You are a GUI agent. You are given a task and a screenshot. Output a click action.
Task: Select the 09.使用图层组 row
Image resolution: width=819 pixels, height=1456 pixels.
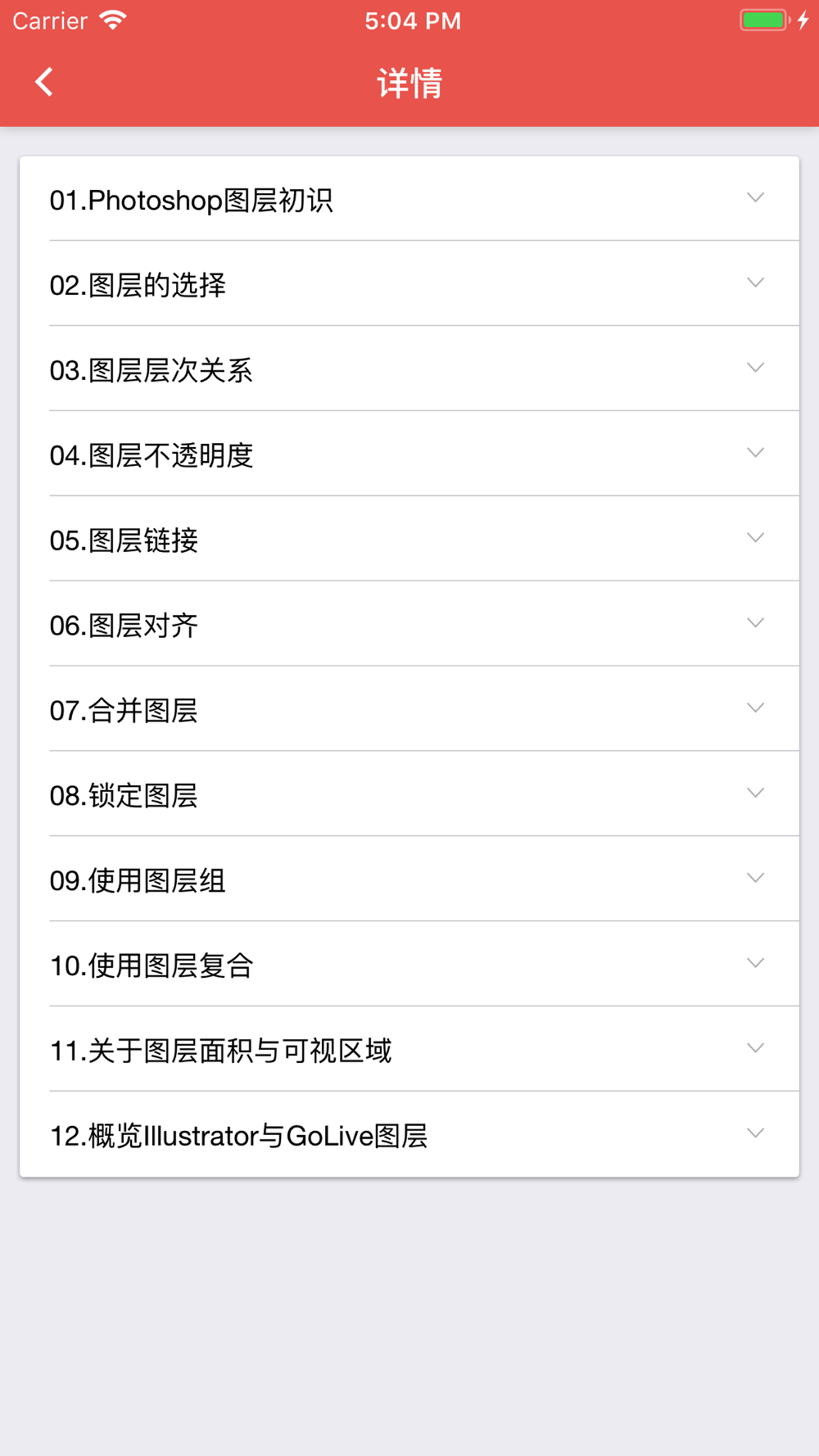click(409, 879)
